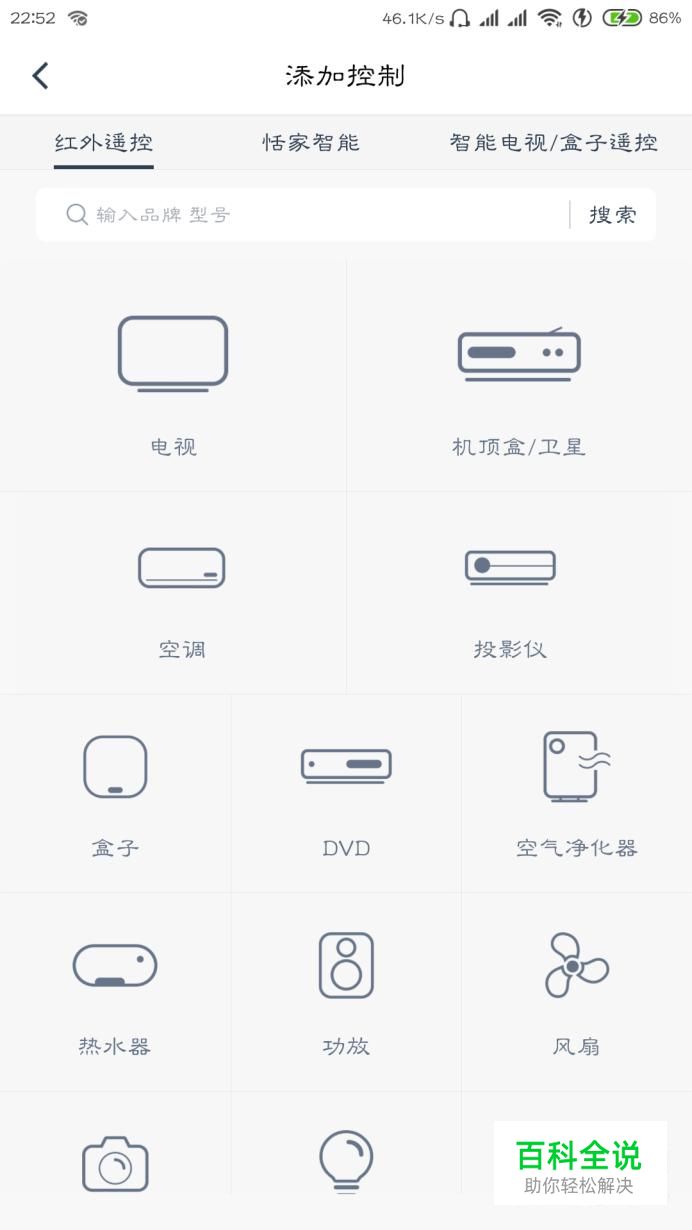Select the 风扇 device
Image resolution: width=692 pixels, height=1230 pixels.
[x=577, y=992]
